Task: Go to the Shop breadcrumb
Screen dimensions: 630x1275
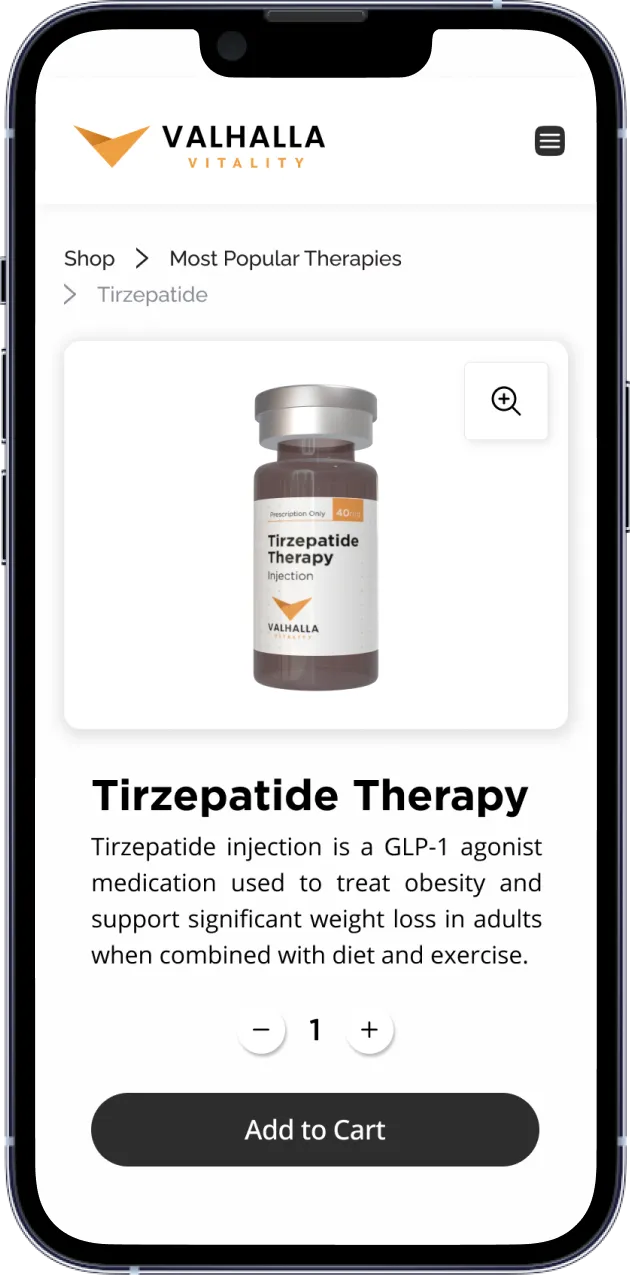Action: tap(89, 259)
